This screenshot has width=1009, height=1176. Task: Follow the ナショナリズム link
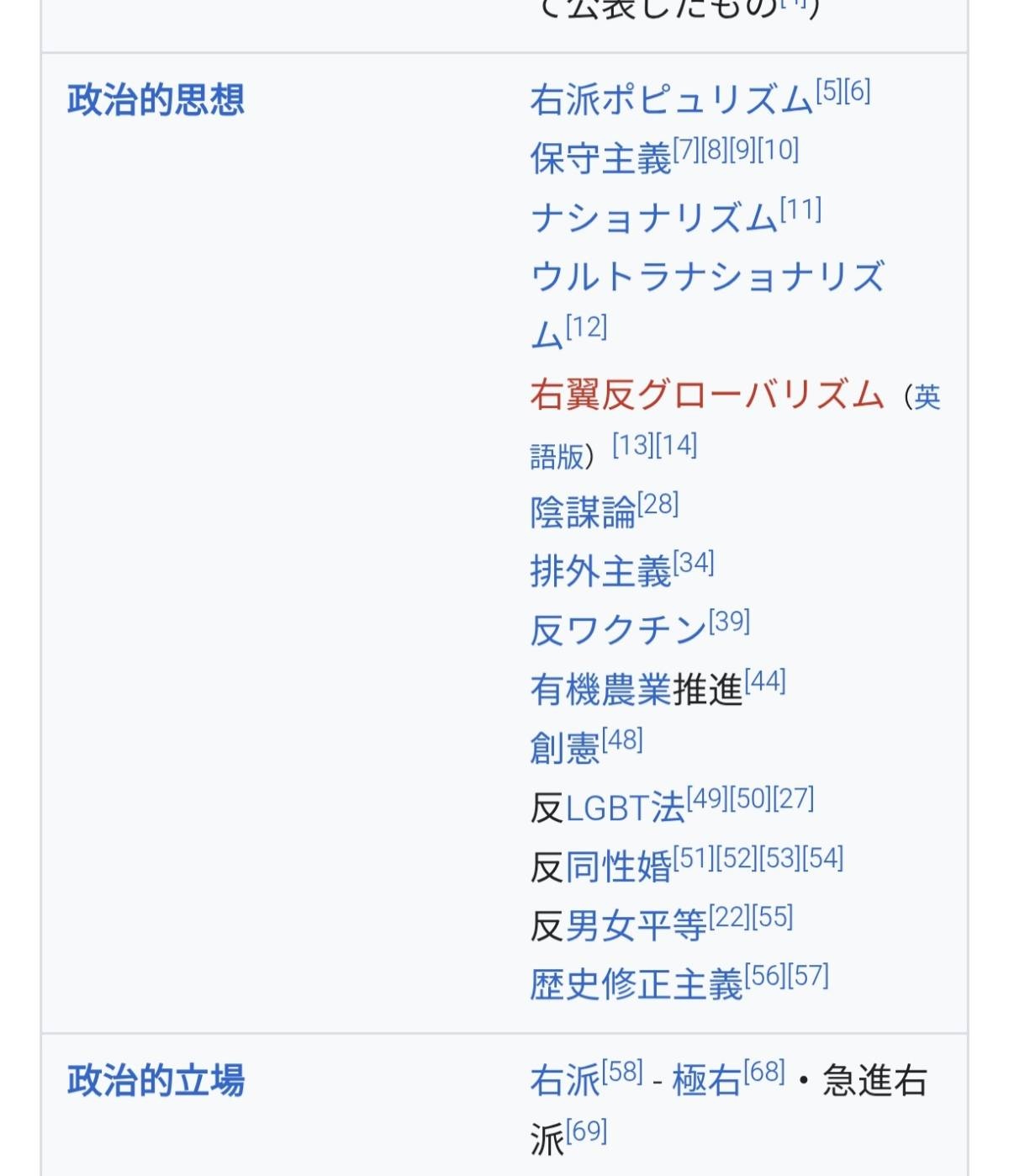click(x=653, y=219)
